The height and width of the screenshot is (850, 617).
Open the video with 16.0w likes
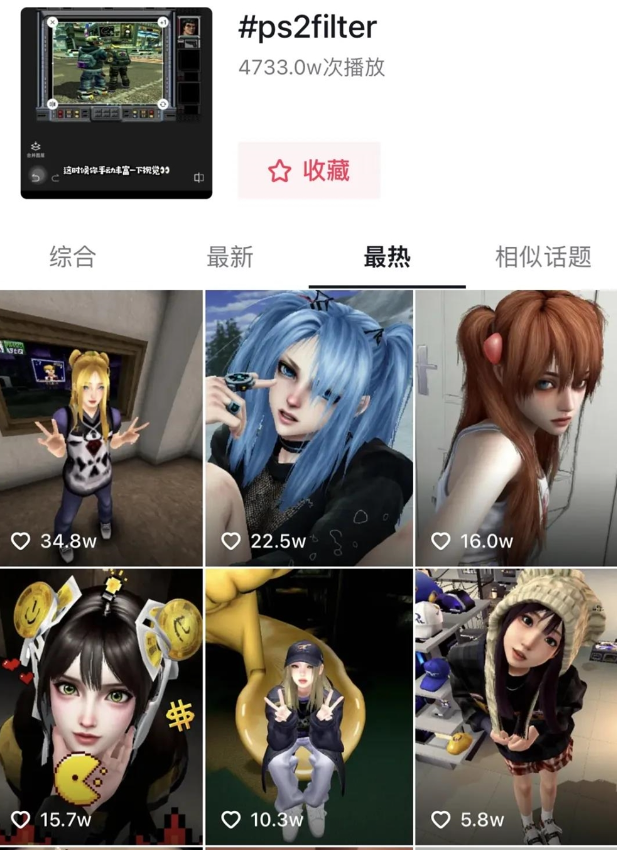point(516,427)
